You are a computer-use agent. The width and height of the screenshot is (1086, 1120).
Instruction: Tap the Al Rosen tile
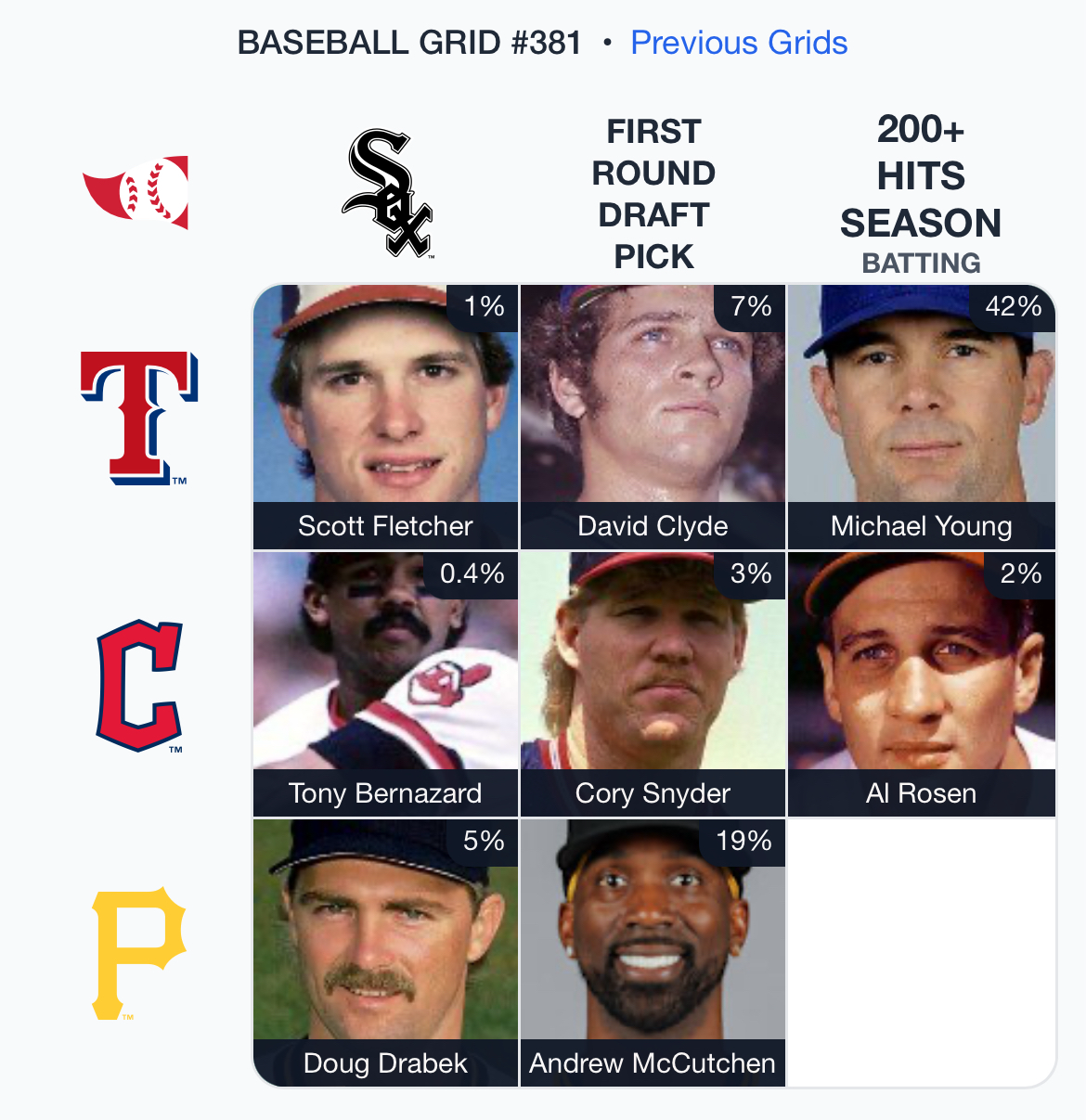(x=921, y=684)
